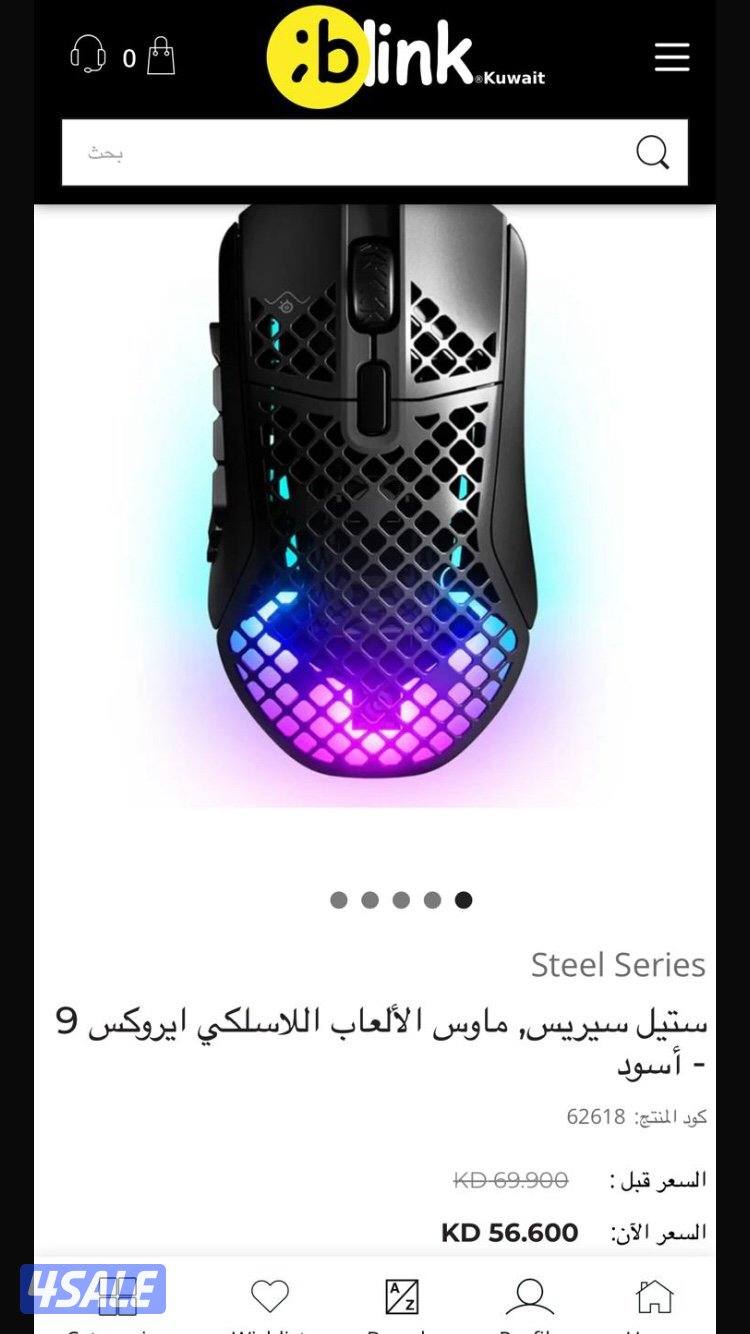Viewport: 750px width, 1334px height.
Task: Go to the blink Kuwait homepage logo
Action: 405,58
